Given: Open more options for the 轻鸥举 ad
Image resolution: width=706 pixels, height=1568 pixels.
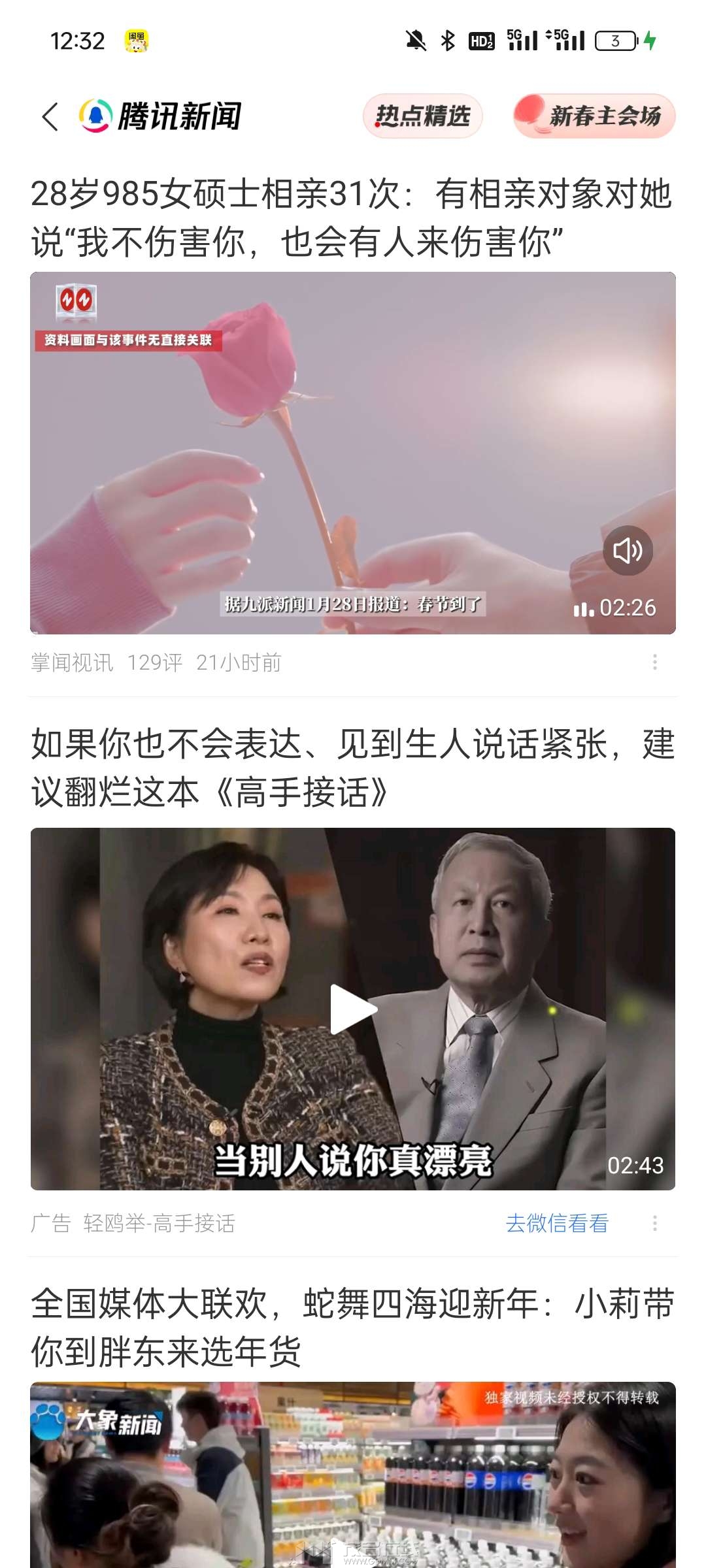Looking at the screenshot, I should point(654,1223).
